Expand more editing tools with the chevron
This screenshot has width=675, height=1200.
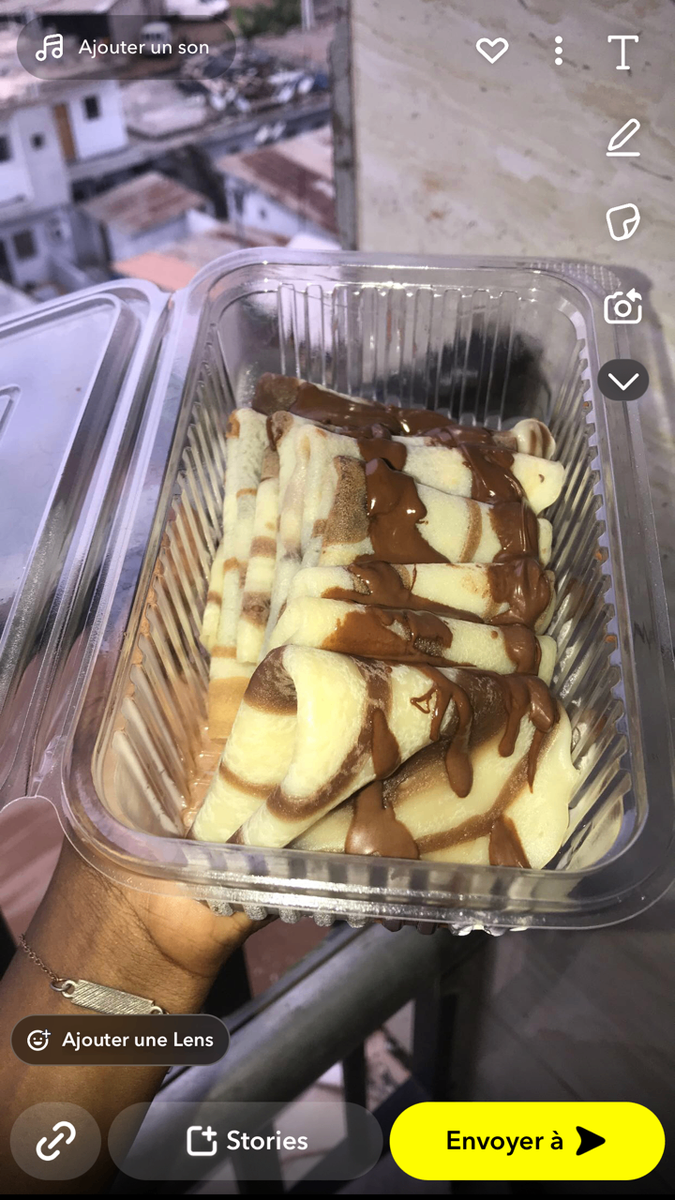(x=623, y=381)
